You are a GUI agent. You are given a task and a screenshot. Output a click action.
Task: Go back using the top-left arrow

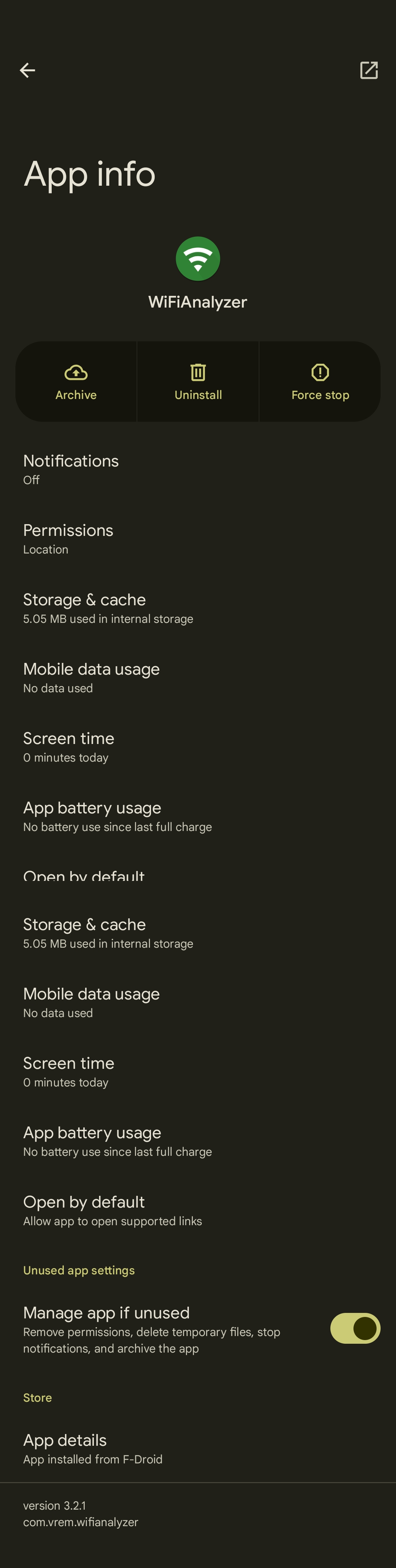27,70
